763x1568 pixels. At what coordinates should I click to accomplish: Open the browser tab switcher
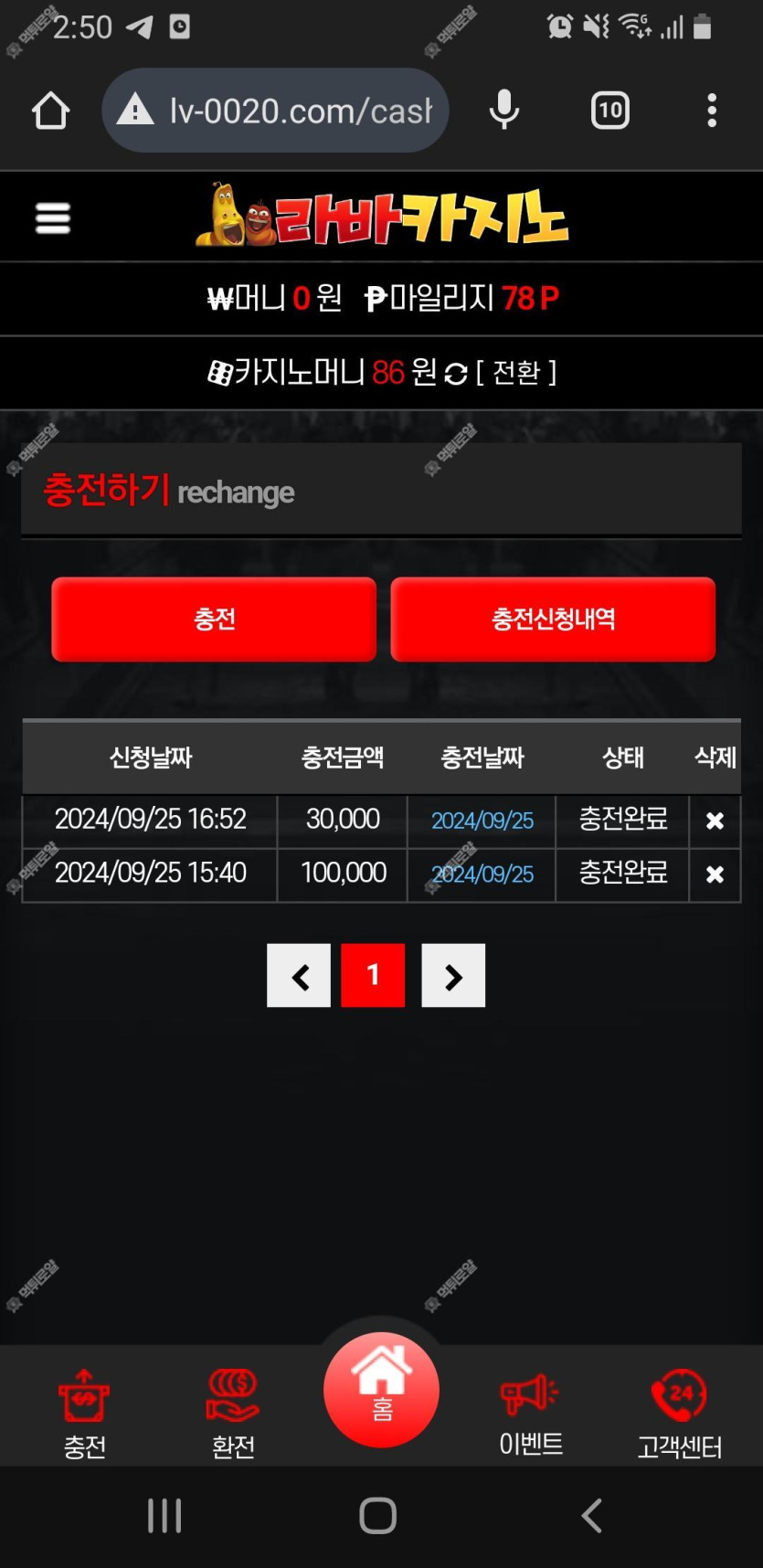click(609, 111)
